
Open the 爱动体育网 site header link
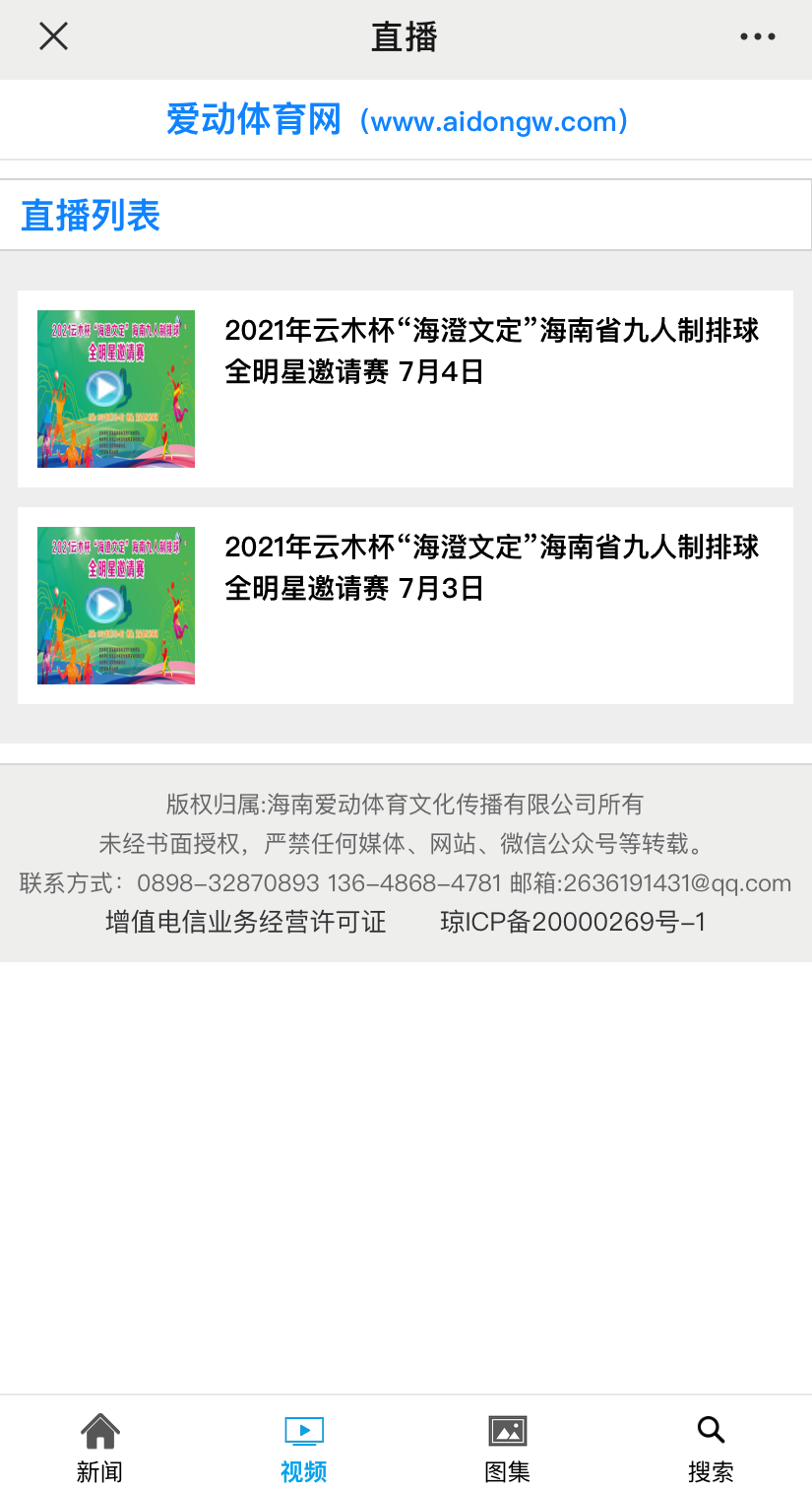tap(398, 121)
